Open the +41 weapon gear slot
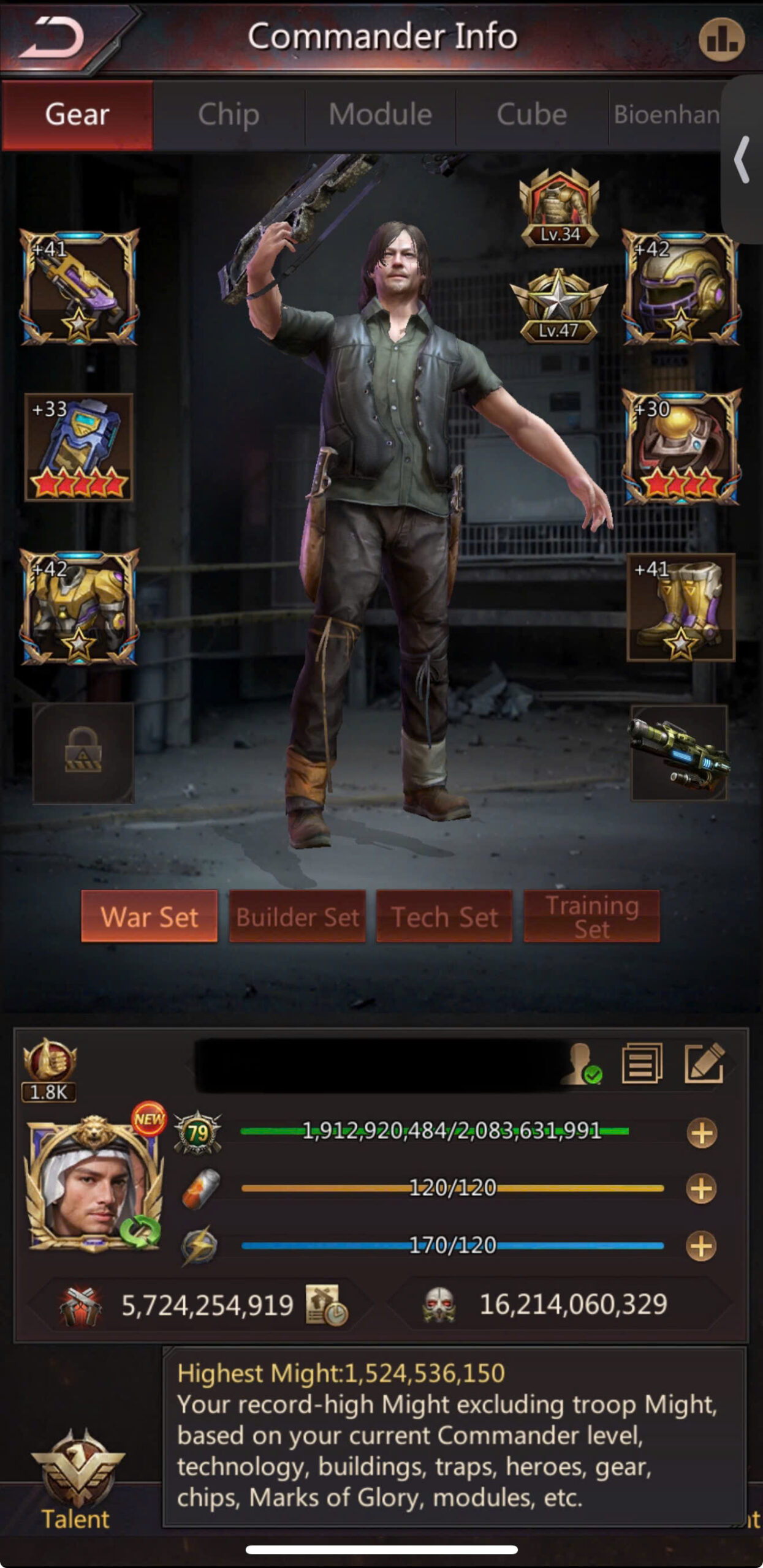Image resolution: width=763 pixels, height=1568 pixels. coord(80,288)
